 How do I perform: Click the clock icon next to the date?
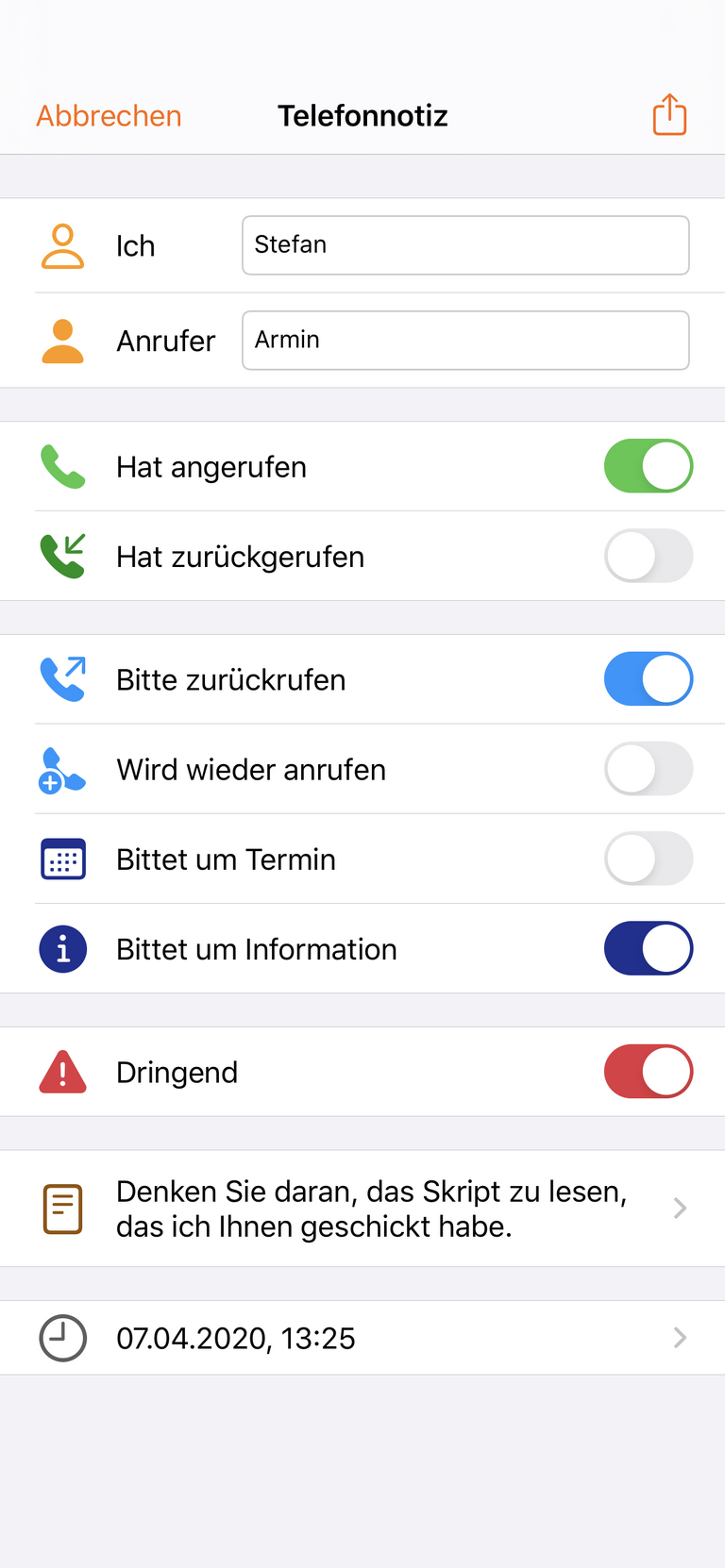(61, 1338)
